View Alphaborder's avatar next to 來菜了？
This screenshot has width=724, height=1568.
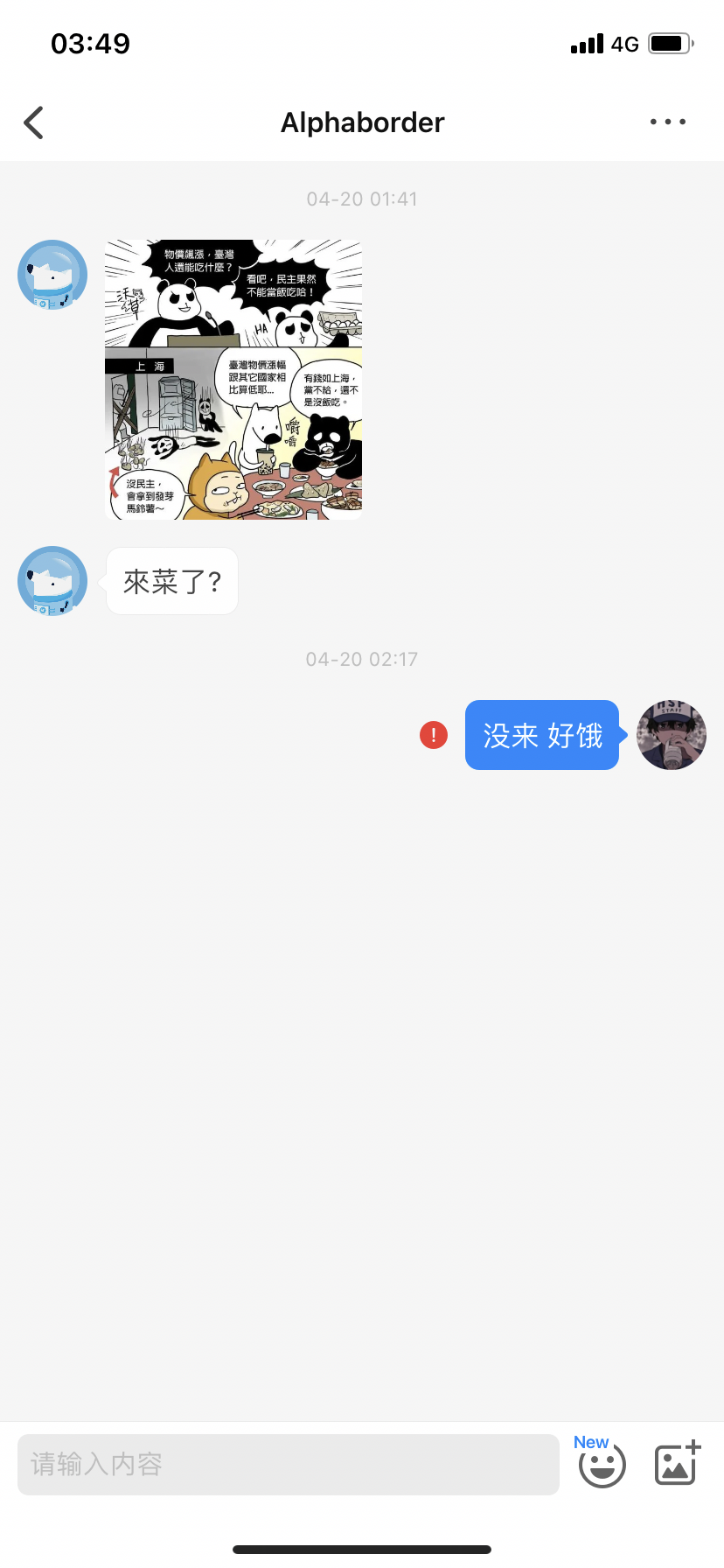click(x=52, y=581)
